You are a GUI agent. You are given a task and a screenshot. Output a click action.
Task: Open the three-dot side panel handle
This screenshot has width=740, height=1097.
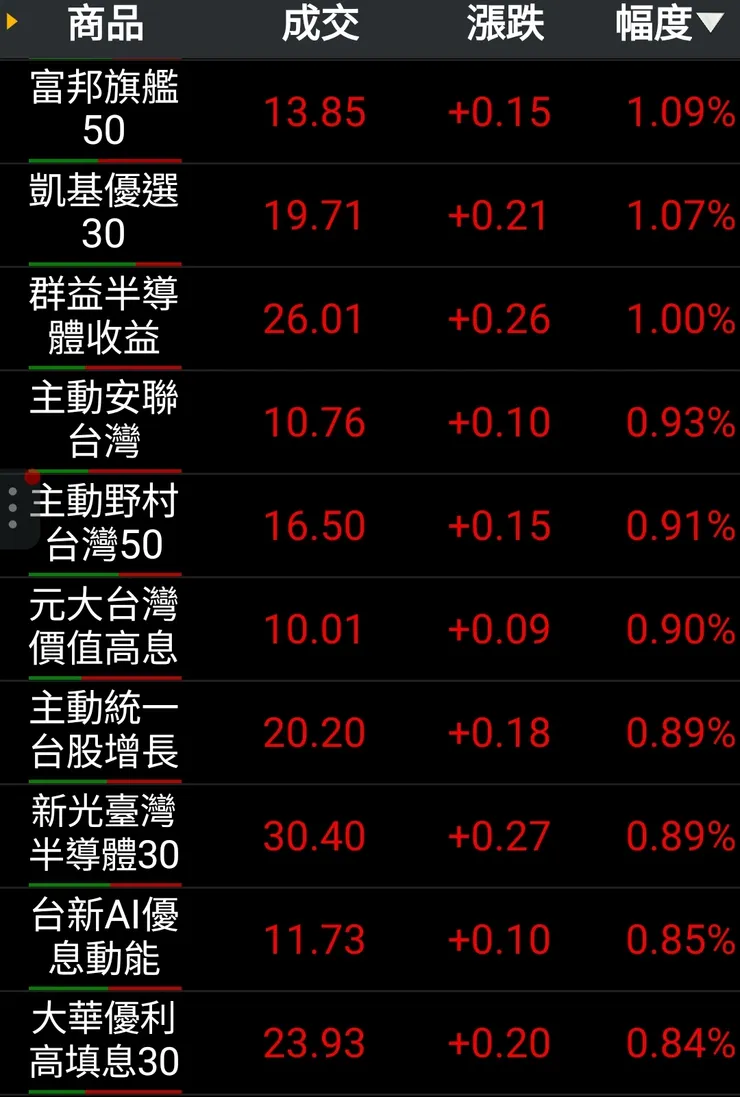[x=12, y=506]
